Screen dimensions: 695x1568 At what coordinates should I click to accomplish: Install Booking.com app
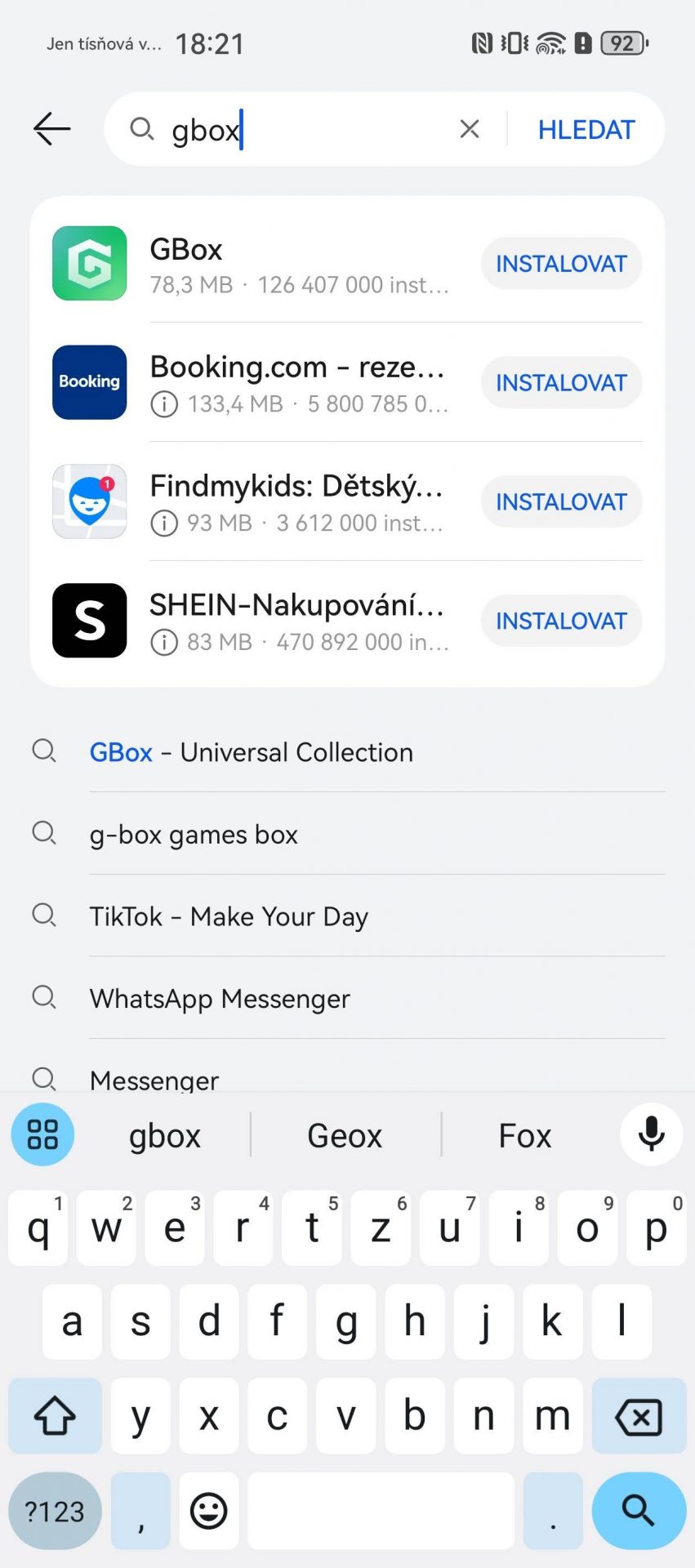tap(561, 383)
